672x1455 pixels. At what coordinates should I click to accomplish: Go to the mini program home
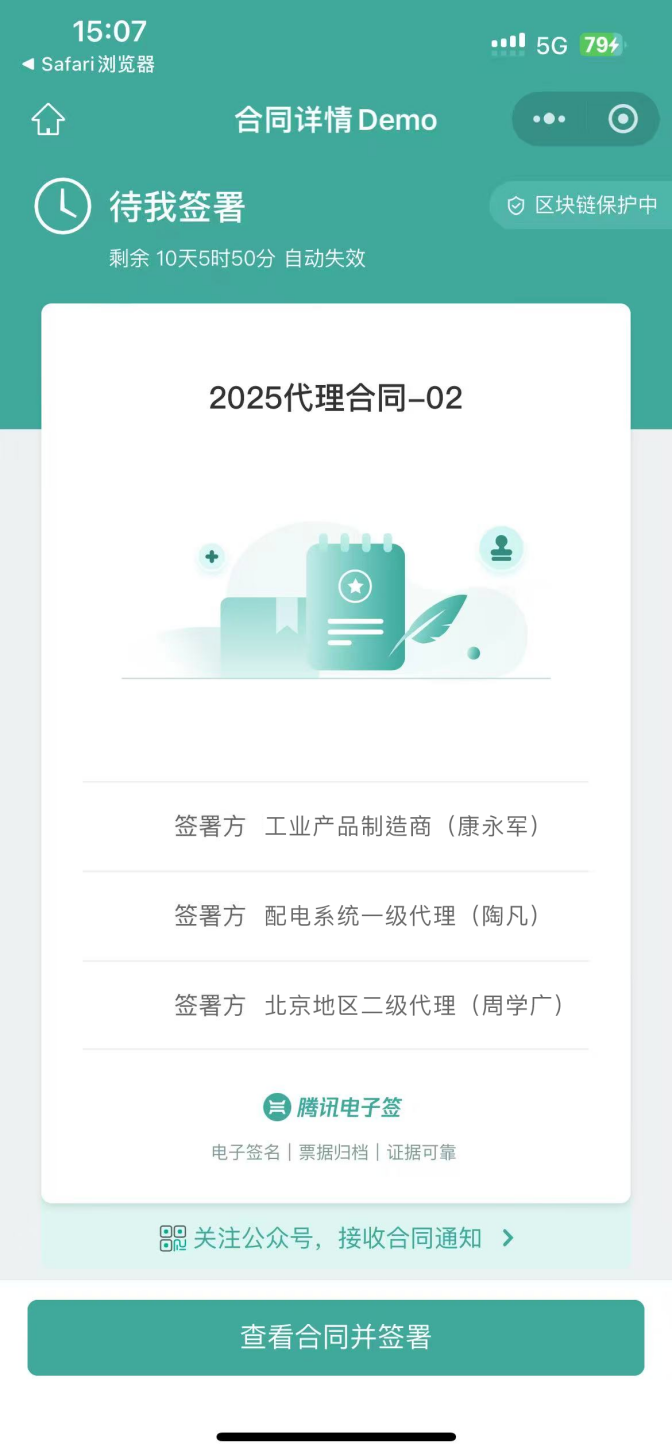pyautogui.click(x=48, y=120)
